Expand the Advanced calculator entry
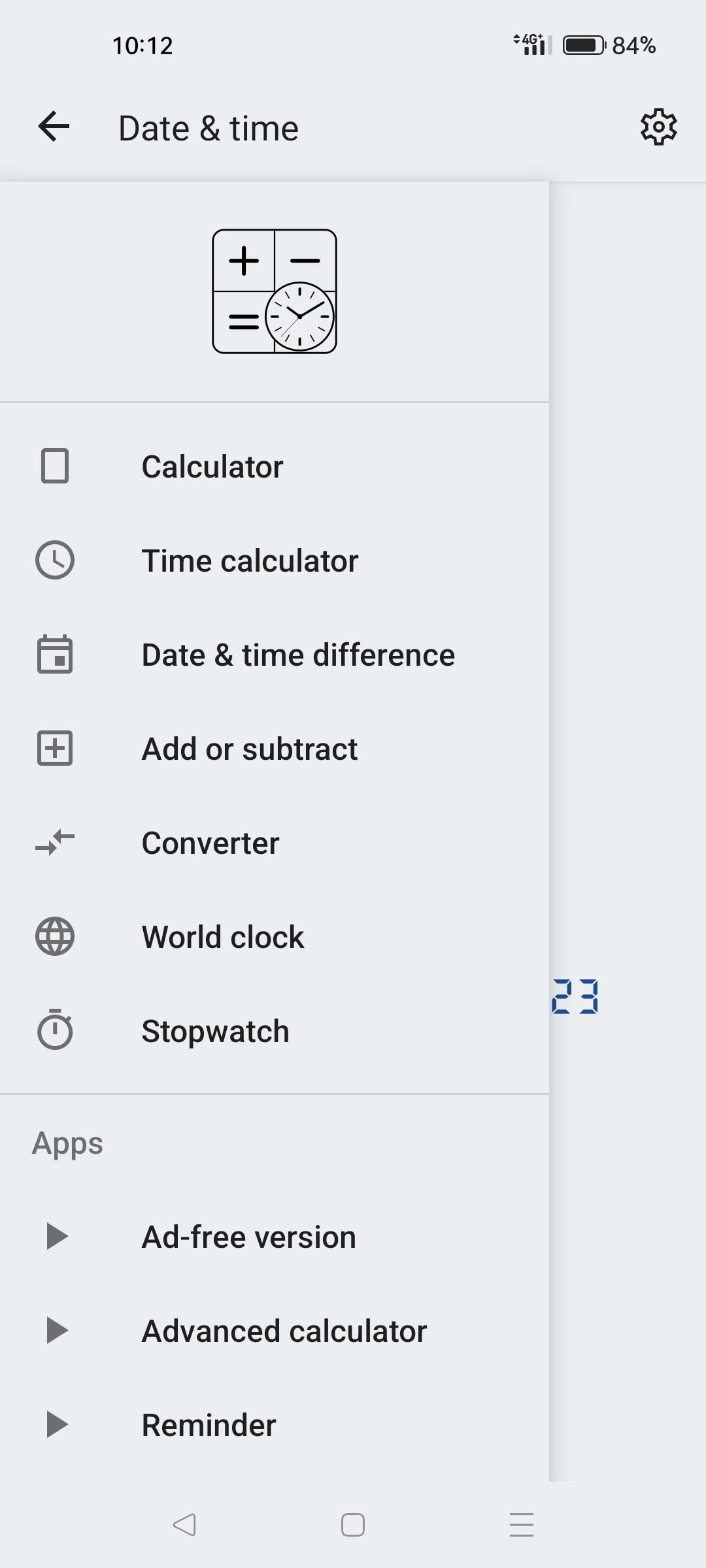Screen dimensions: 706x1568 point(58,1330)
